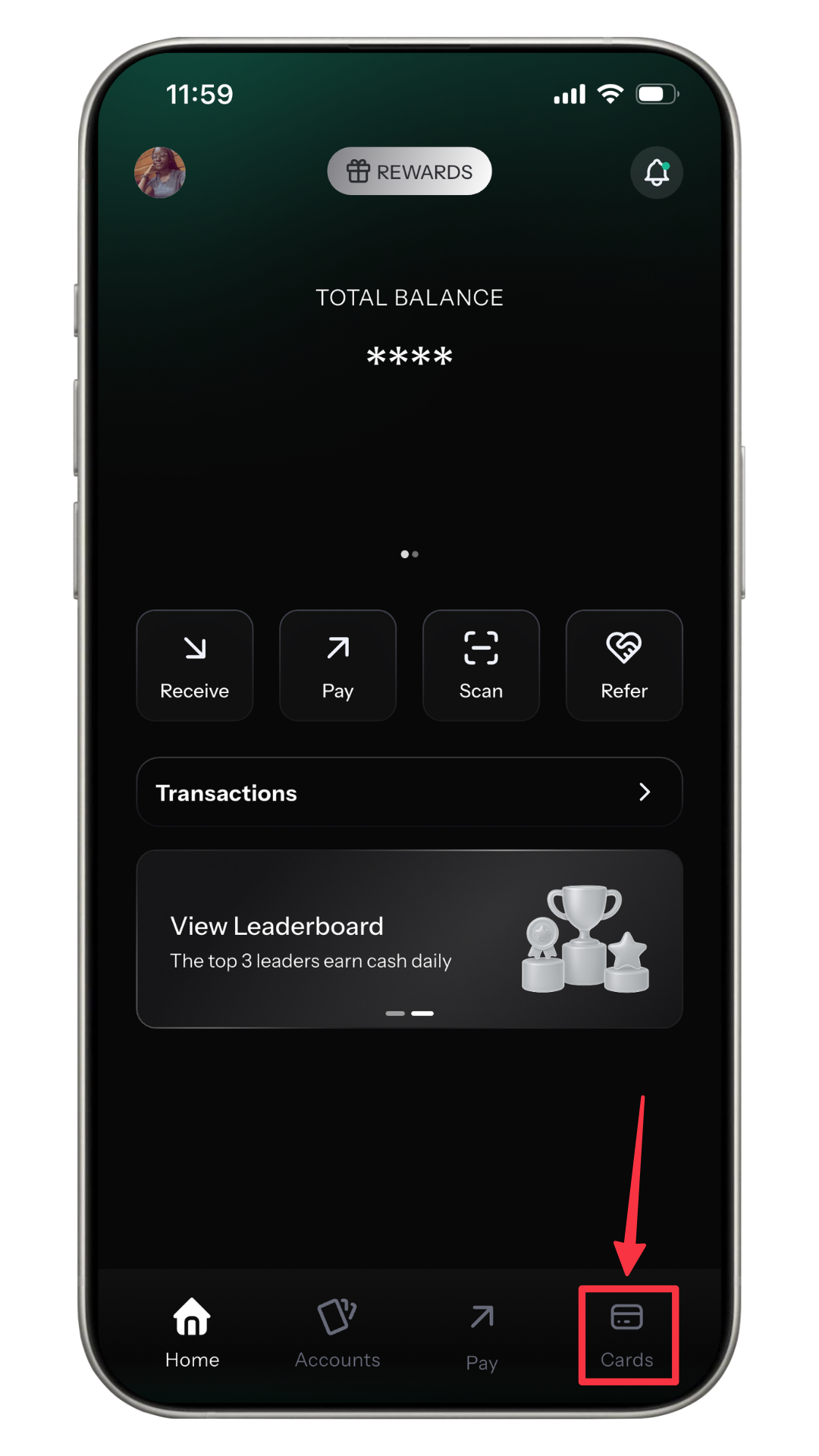Tap the Receive action tile
The width and height of the screenshot is (819, 1456).
pos(195,665)
